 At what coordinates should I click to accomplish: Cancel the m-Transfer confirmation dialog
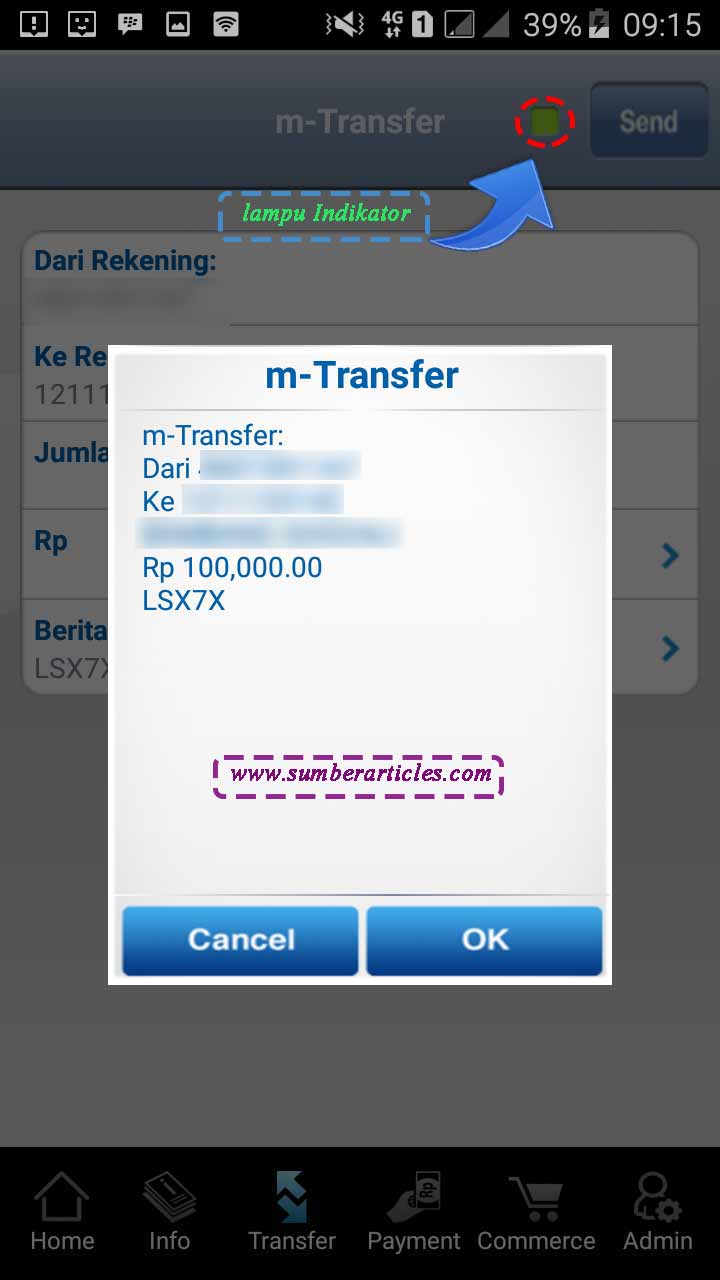[x=240, y=940]
